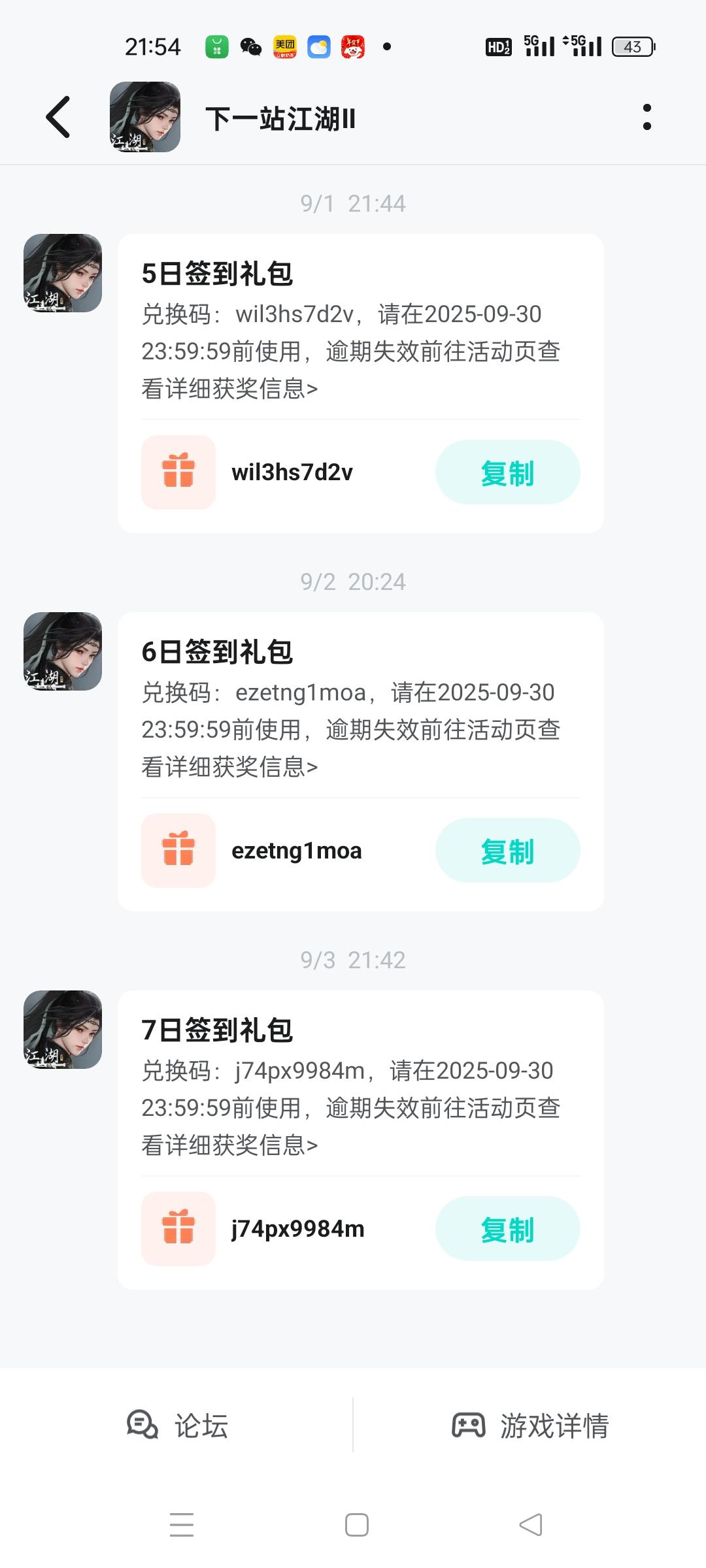
Task: Copy the wil3hs7d2v redemption code
Action: pyautogui.click(x=508, y=472)
